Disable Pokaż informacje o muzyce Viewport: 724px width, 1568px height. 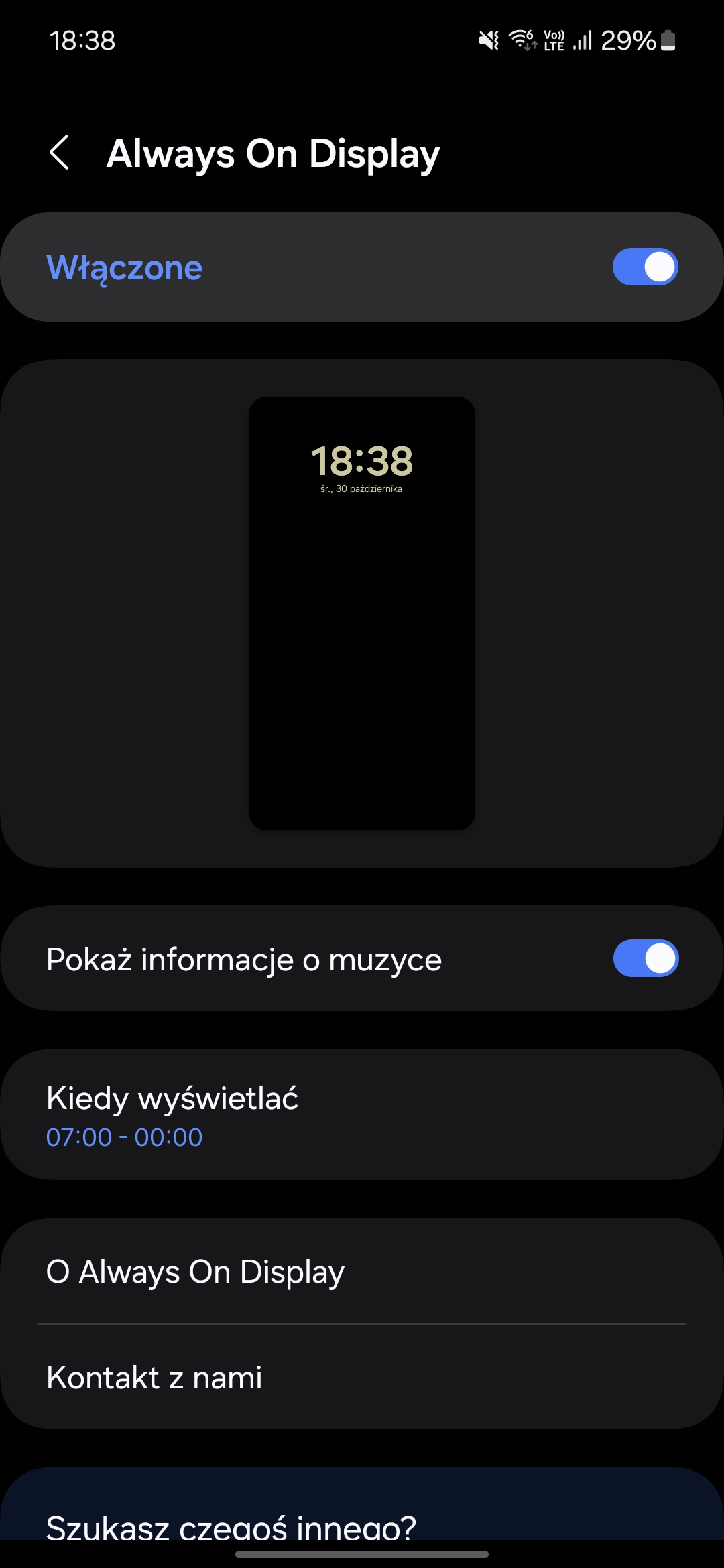646,958
